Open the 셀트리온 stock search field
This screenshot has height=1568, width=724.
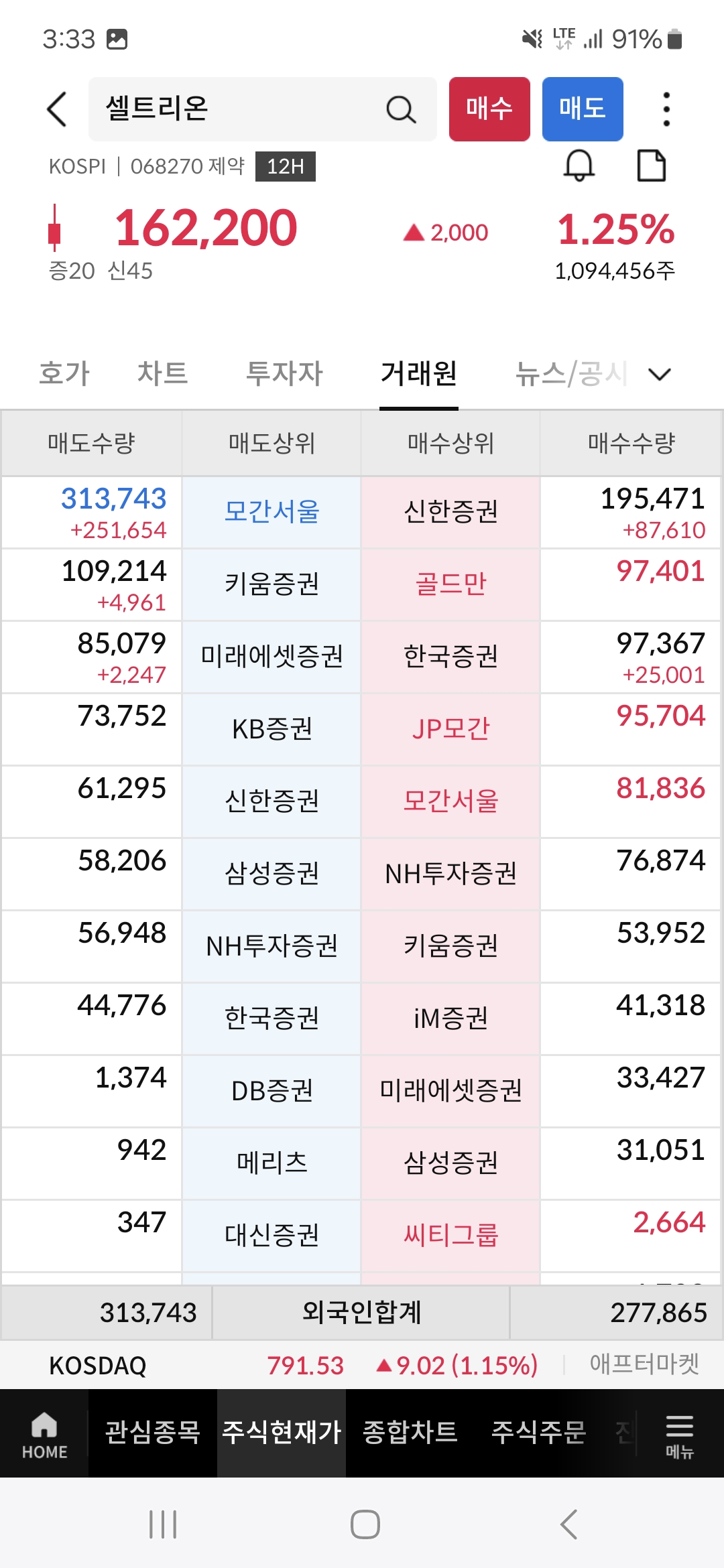(262, 109)
